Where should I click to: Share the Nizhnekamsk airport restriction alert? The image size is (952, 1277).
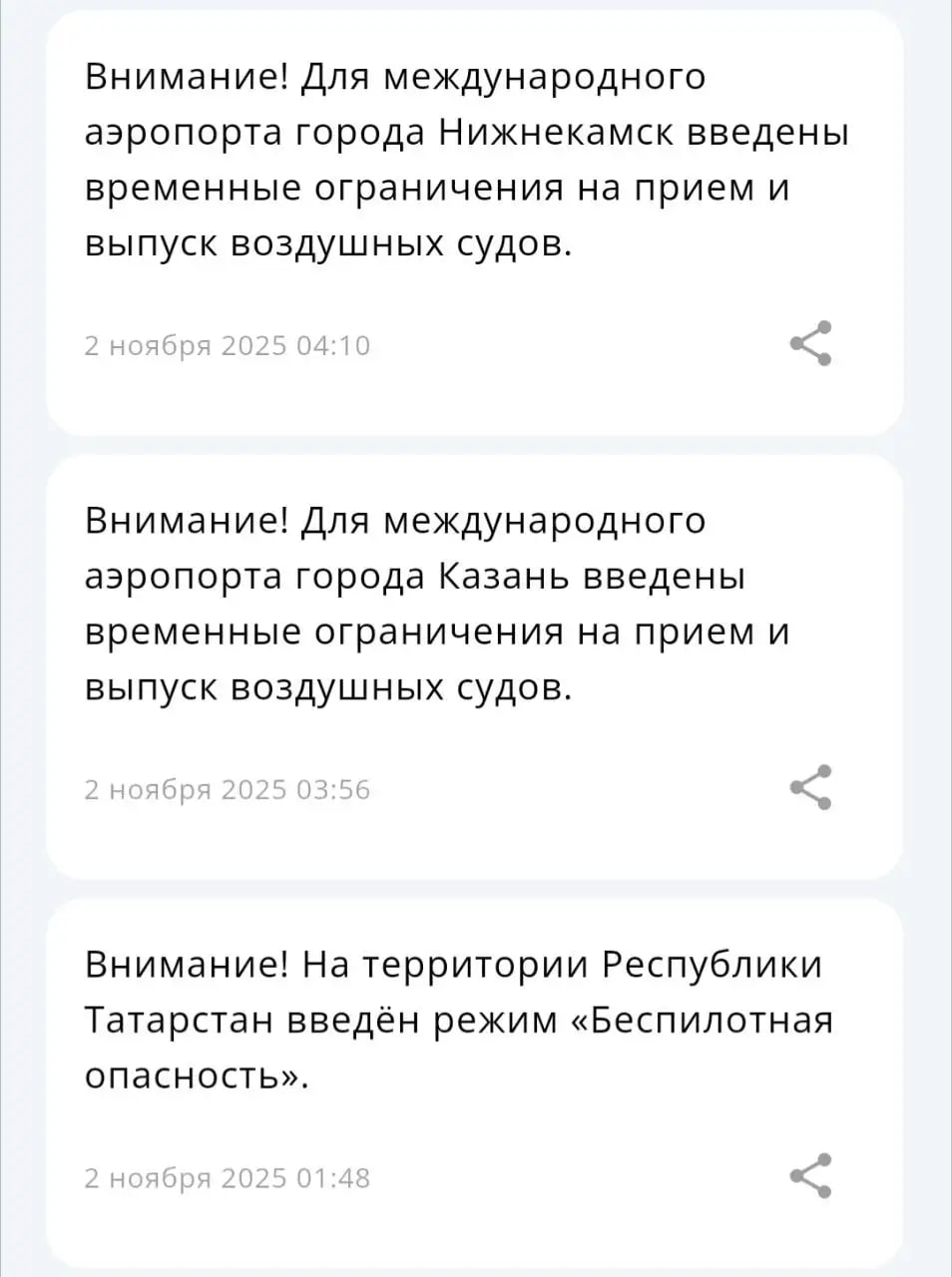[810, 344]
